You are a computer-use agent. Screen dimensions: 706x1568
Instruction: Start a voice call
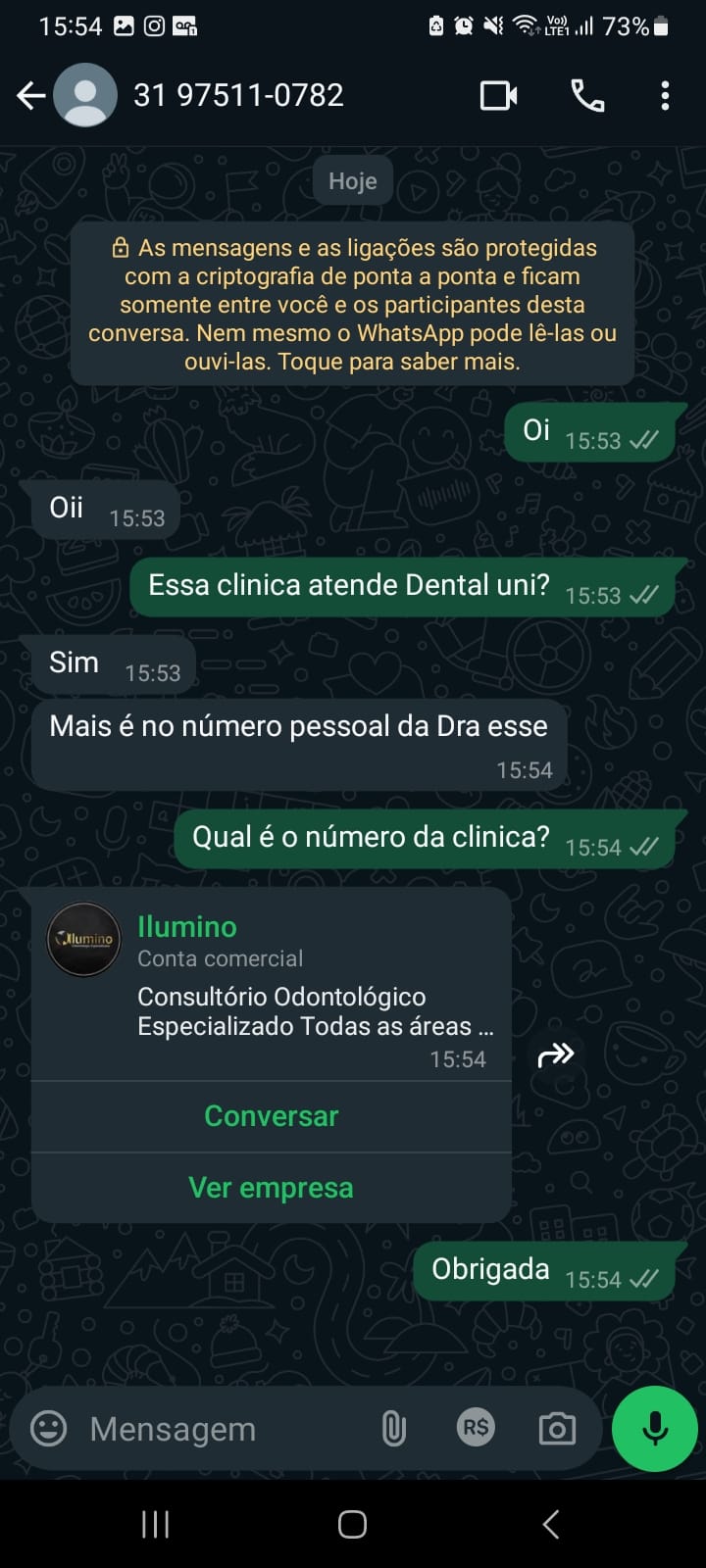click(x=587, y=95)
